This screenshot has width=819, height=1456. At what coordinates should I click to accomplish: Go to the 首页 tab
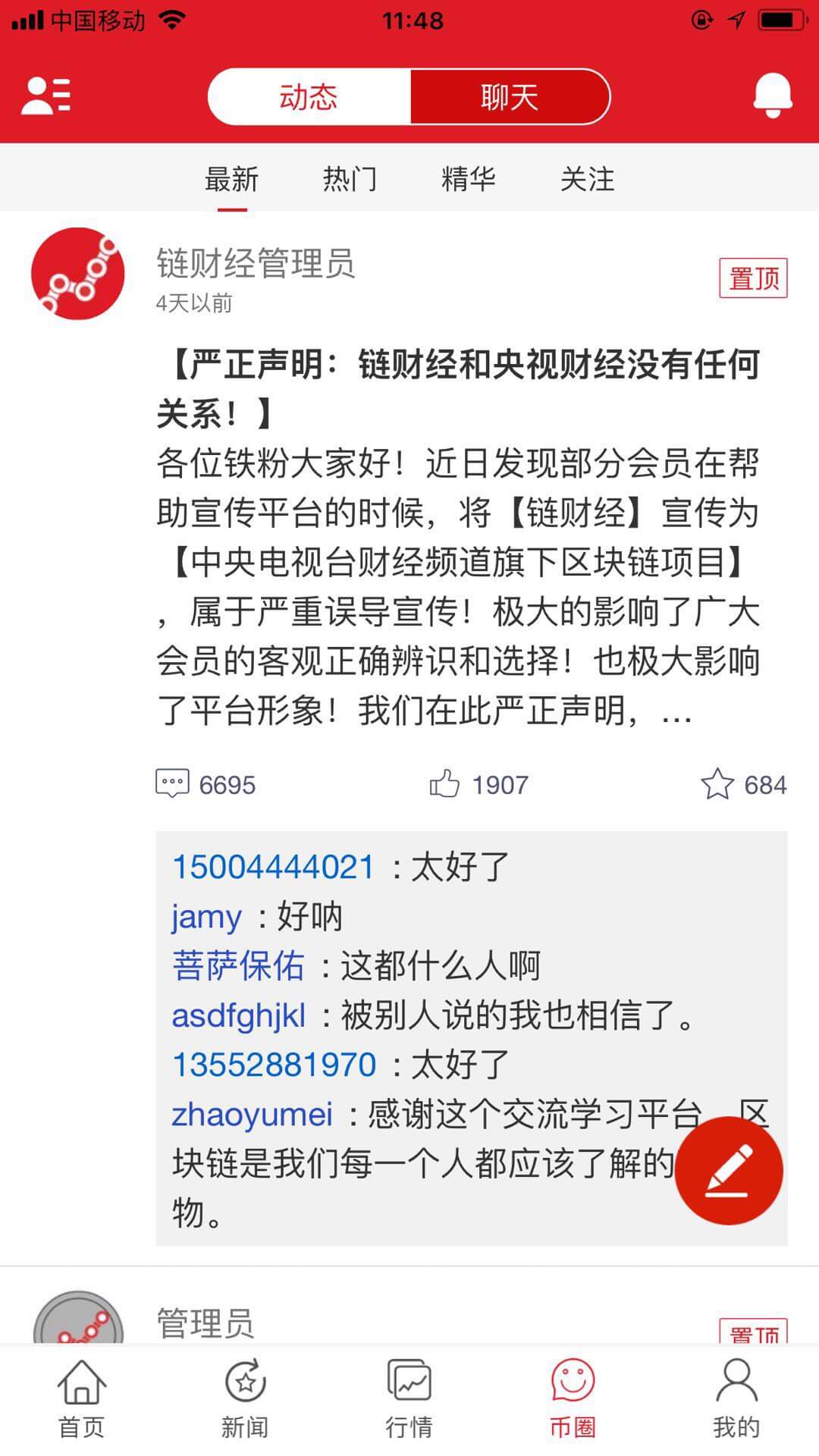pyautogui.click(x=81, y=1400)
